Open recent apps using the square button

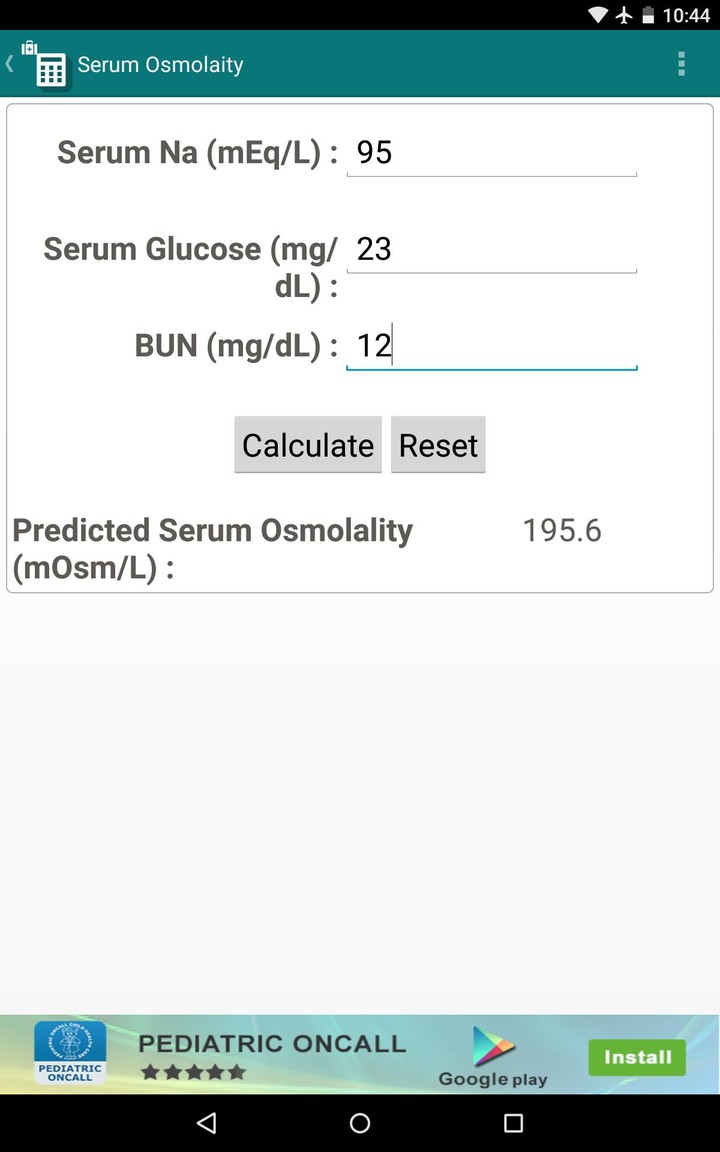pyautogui.click(x=512, y=1122)
